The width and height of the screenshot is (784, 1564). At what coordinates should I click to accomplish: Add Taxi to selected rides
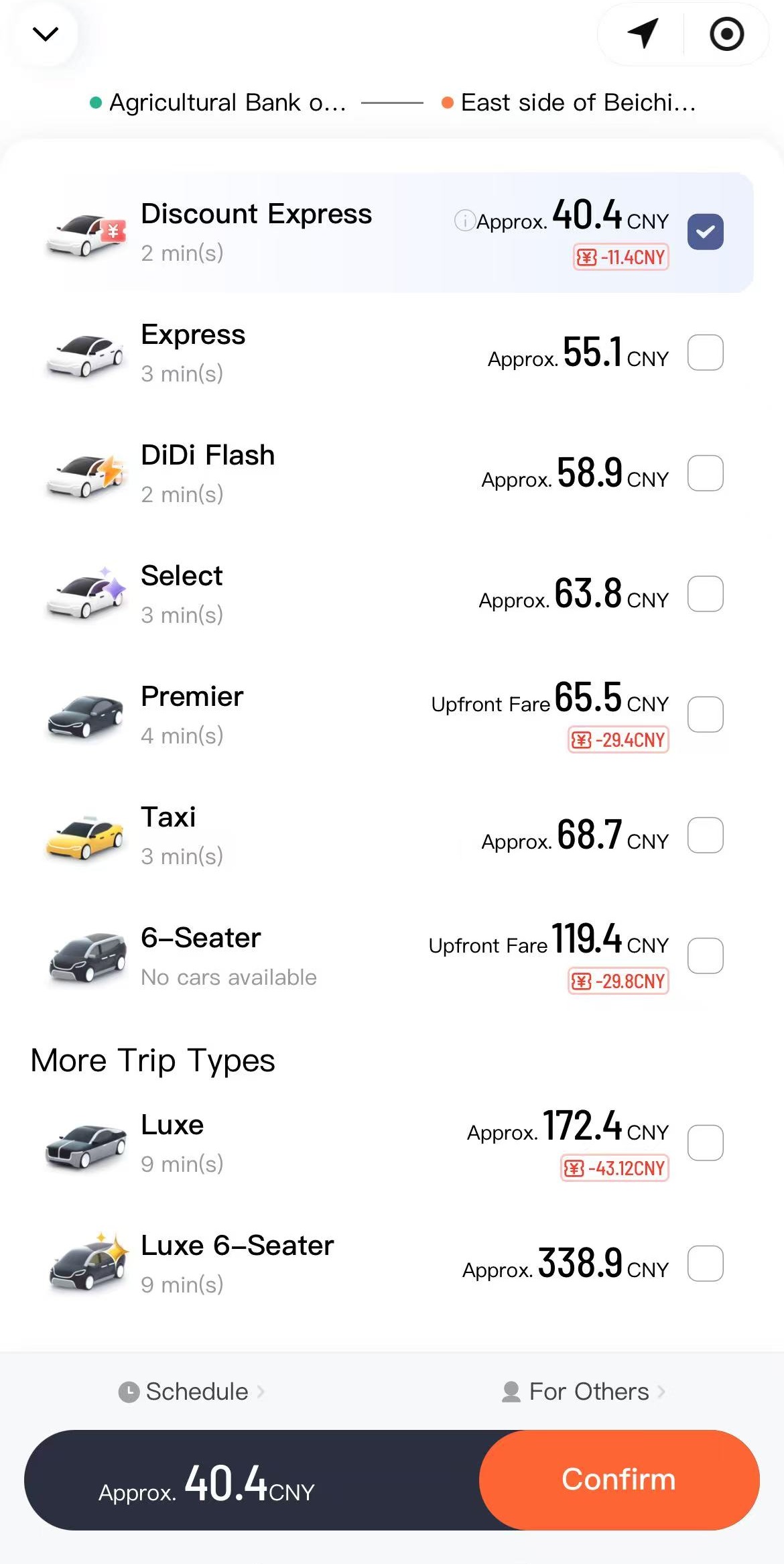coord(705,835)
